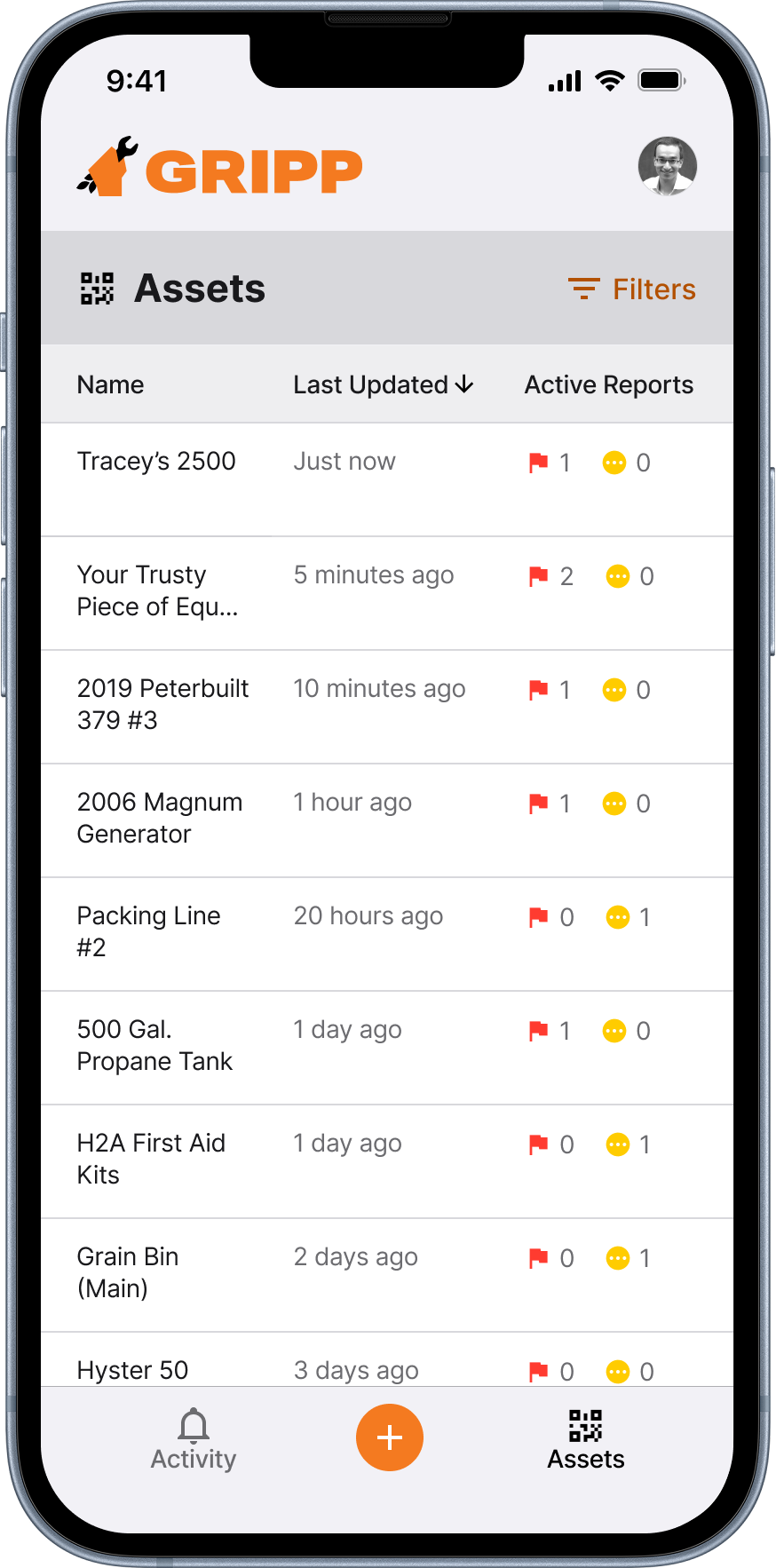Open the Filters options
776x1568 pixels.
click(x=632, y=289)
